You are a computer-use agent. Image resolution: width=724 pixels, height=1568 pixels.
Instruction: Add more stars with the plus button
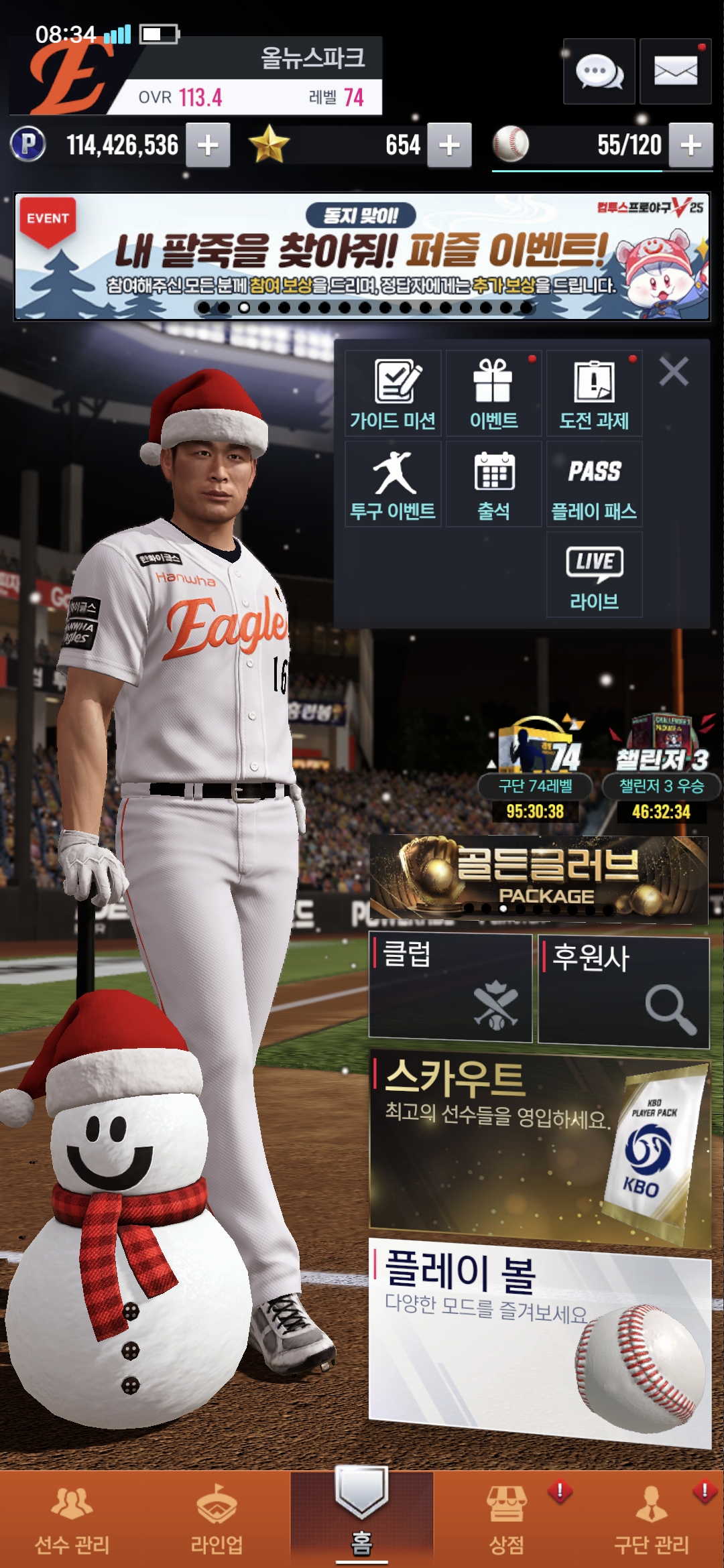coord(449,145)
